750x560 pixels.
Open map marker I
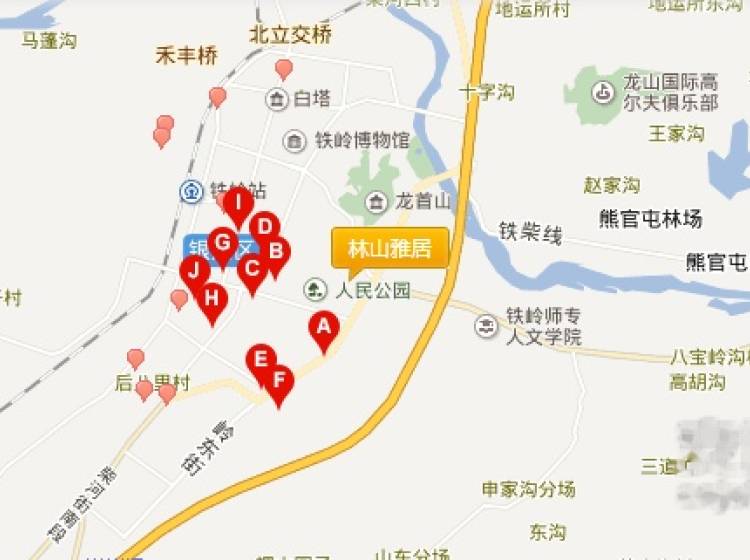(x=237, y=203)
